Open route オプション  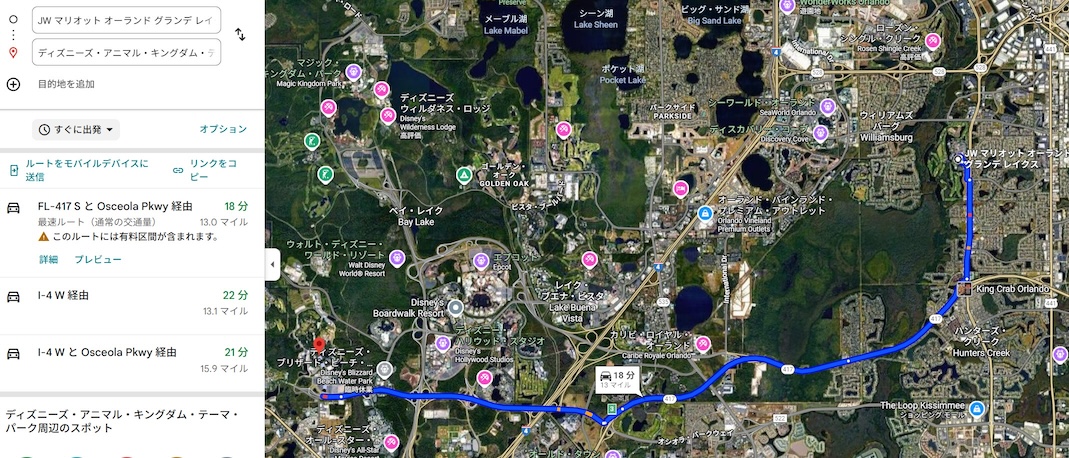click(223, 129)
